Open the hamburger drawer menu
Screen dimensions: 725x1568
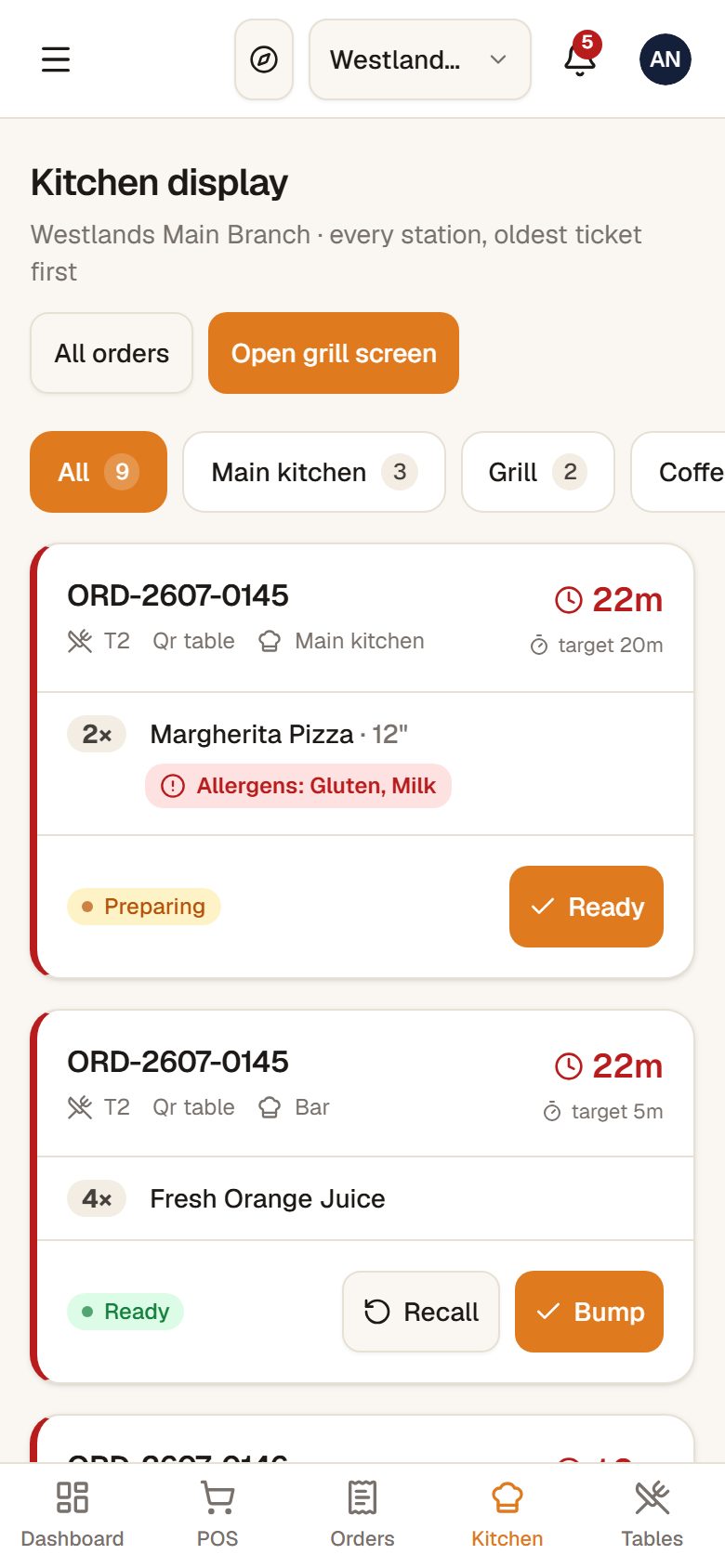tap(56, 59)
